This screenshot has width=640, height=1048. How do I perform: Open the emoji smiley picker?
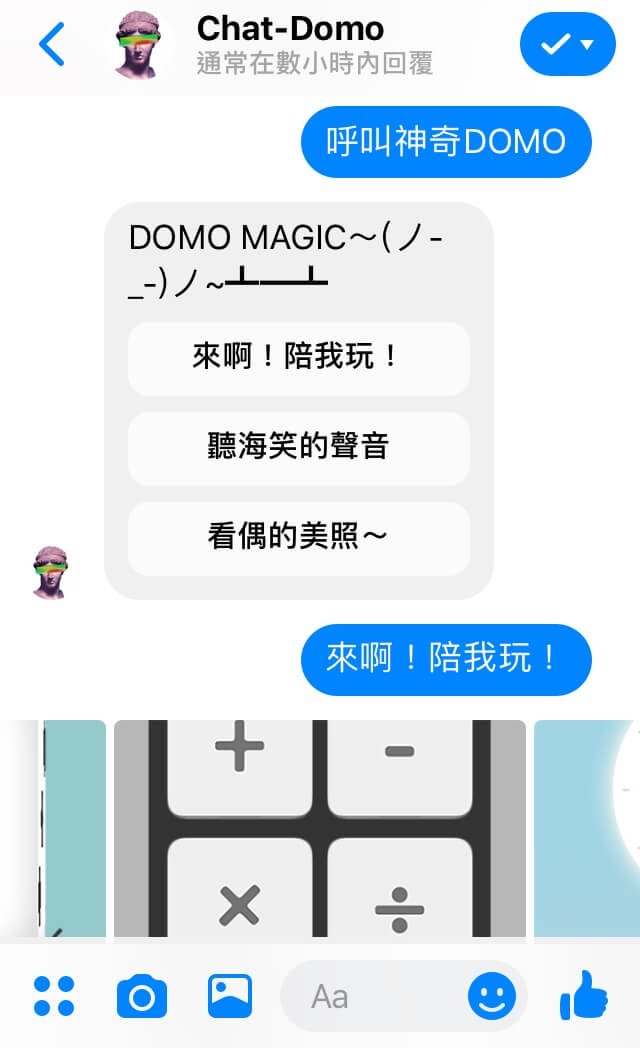click(x=492, y=997)
